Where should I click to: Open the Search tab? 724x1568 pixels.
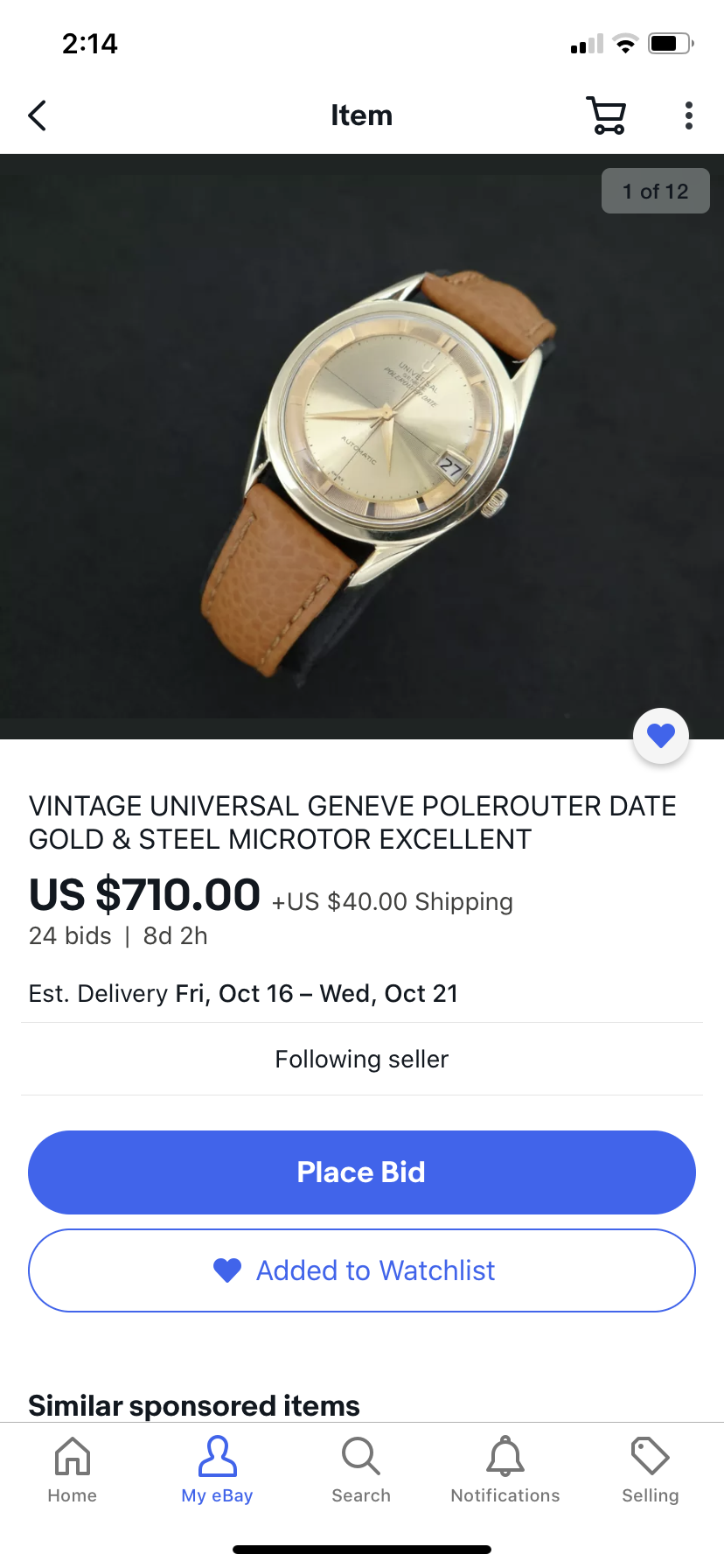(x=361, y=1470)
